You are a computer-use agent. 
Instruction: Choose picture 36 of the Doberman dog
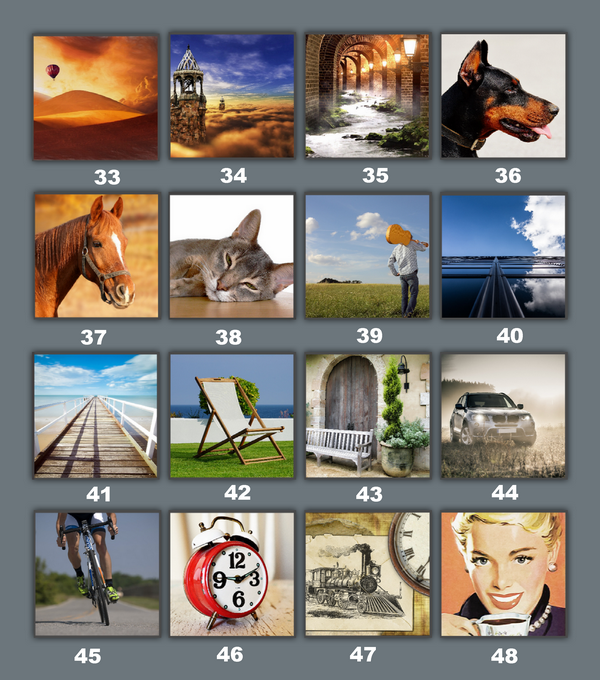503,96
